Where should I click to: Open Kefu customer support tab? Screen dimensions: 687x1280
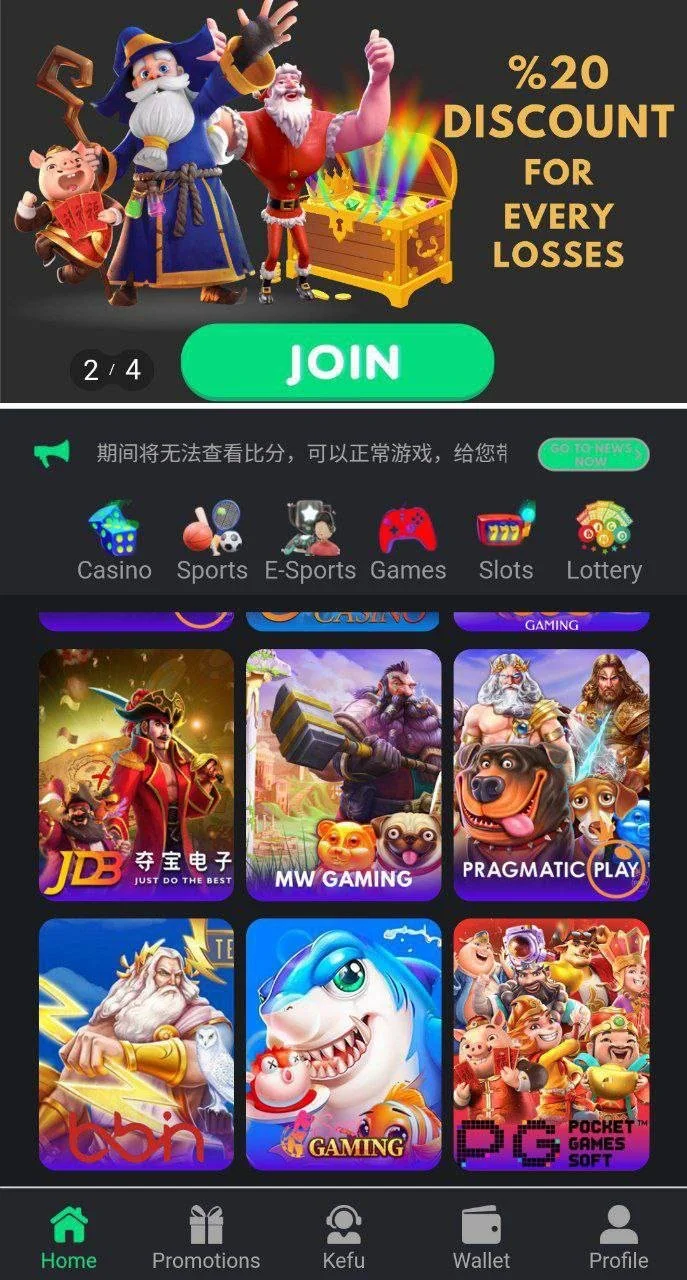344,1238
